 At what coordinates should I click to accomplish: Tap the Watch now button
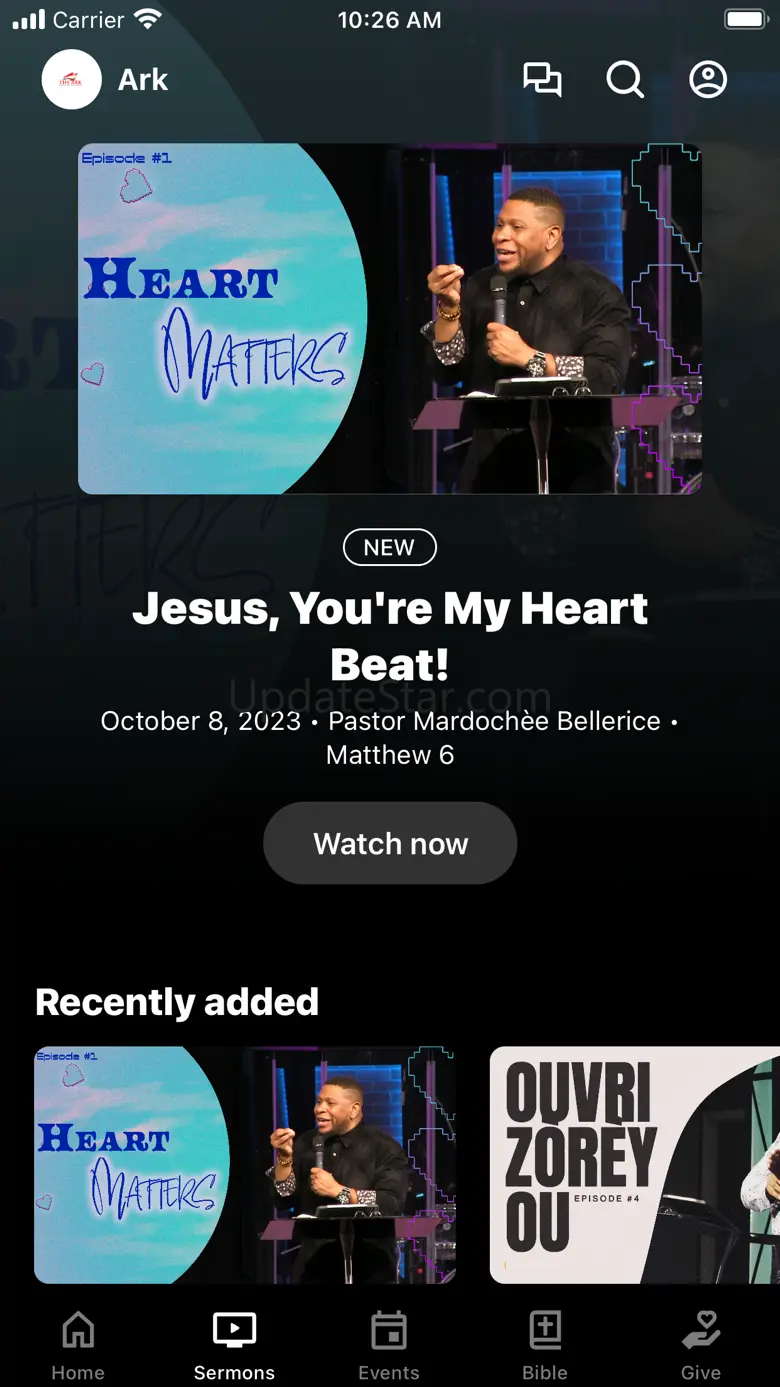coord(390,843)
